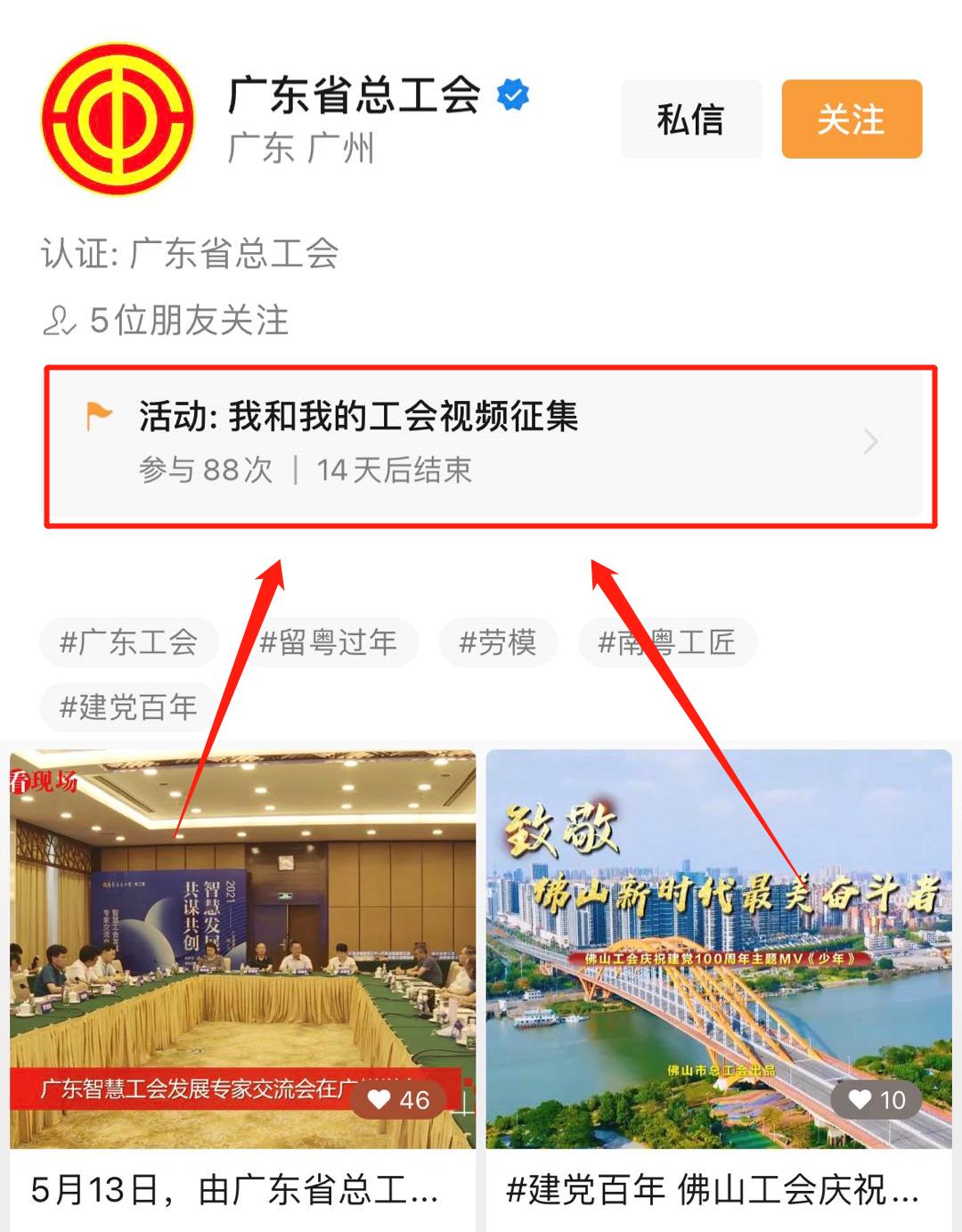Tap the 私信 message button
Viewport: 962px width, 1232px height.
point(690,119)
